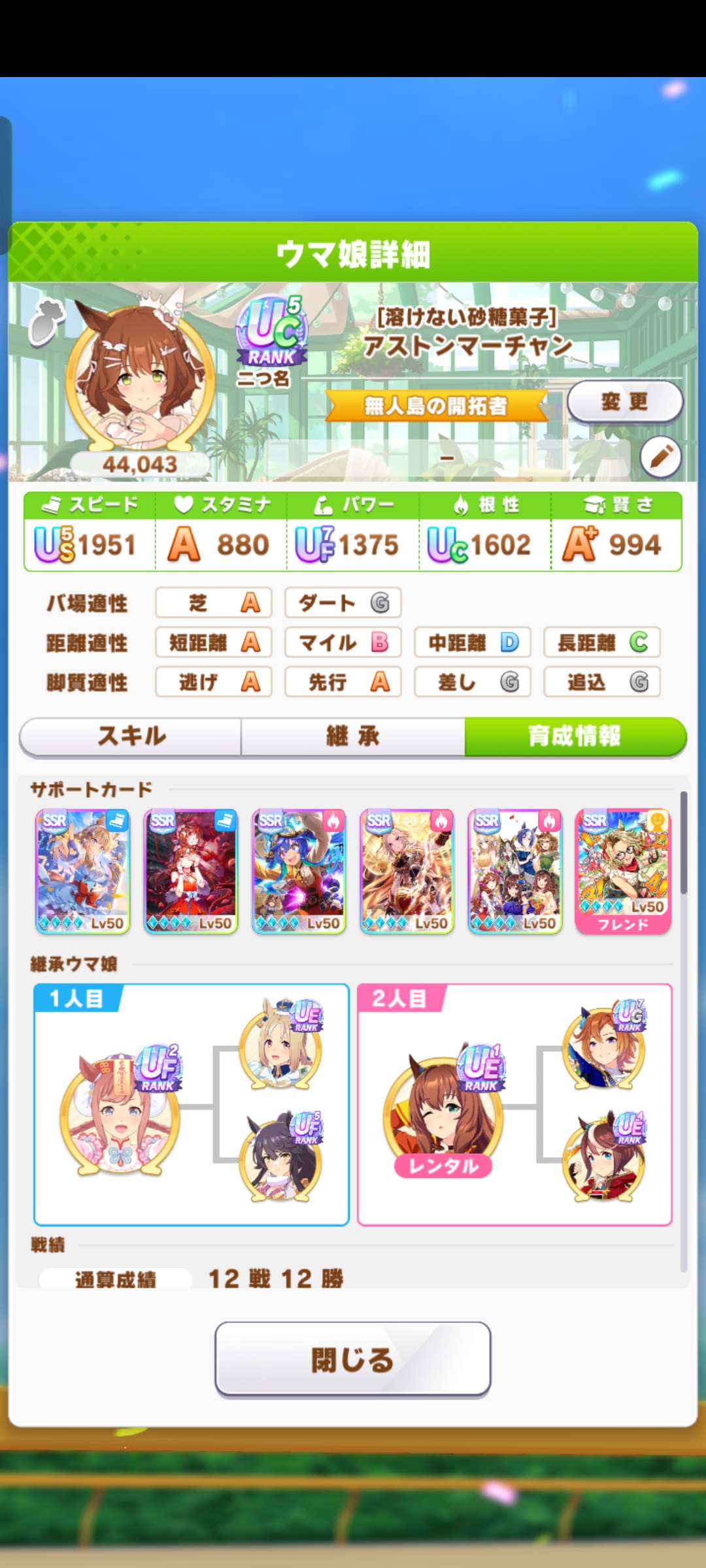
Task: Tap the carrot icon beside the portrait
Action: 47,321
